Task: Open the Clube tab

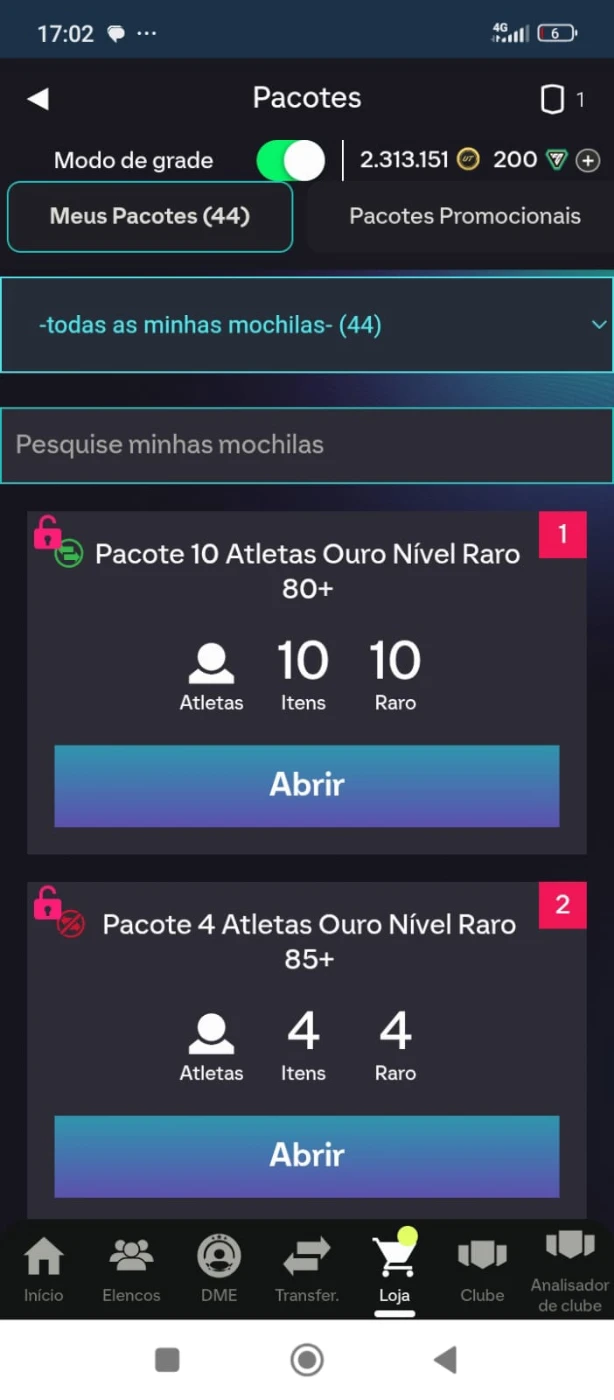Action: pyautogui.click(x=482, y=1269)
